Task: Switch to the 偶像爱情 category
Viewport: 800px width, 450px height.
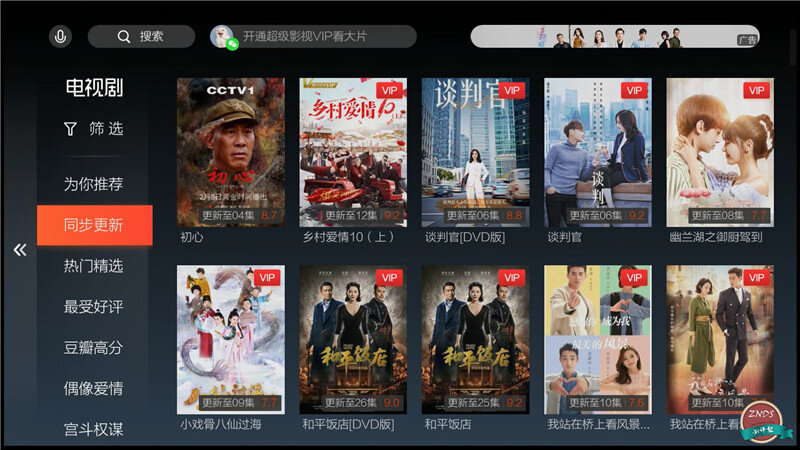Action: [x=94, y=389]
